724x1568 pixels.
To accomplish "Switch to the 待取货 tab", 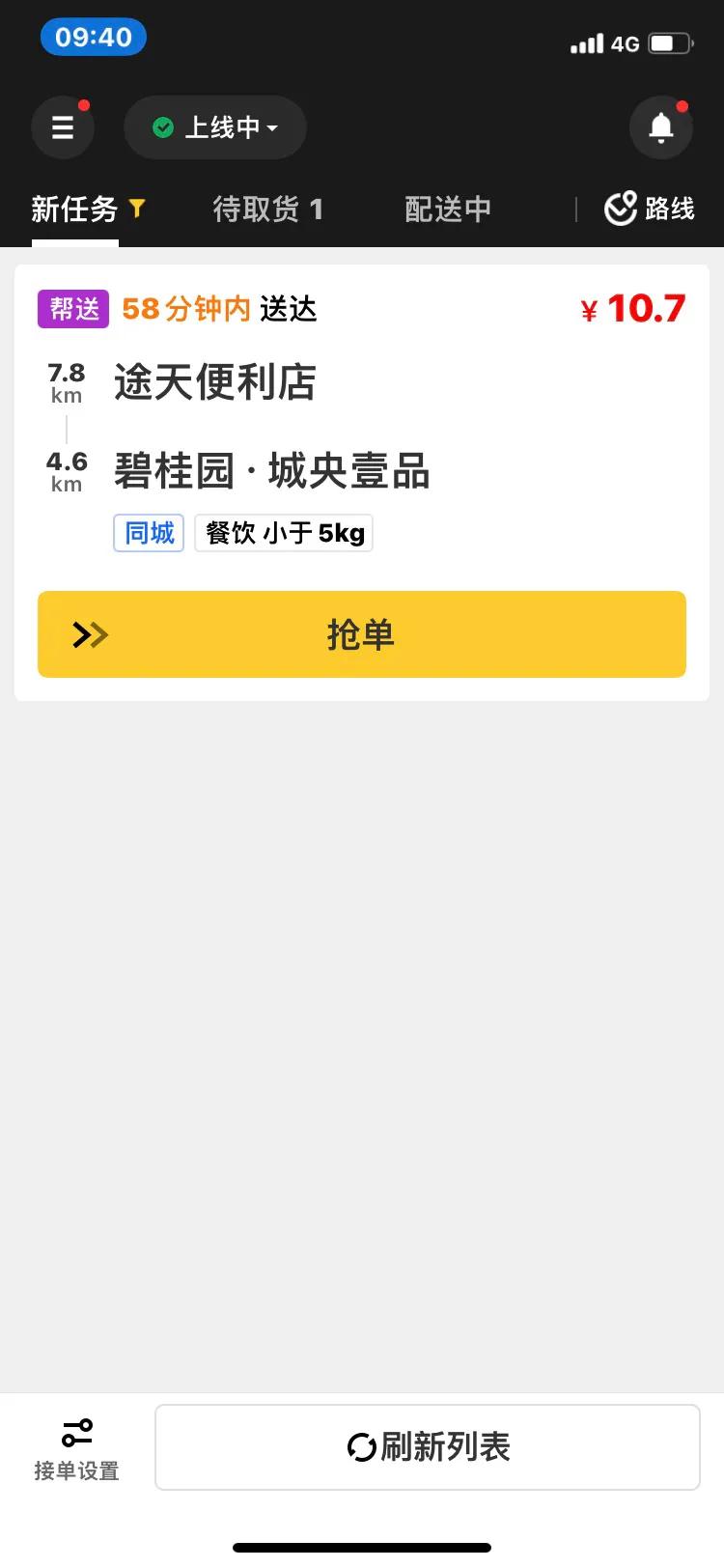I will (x=266, y=209).
